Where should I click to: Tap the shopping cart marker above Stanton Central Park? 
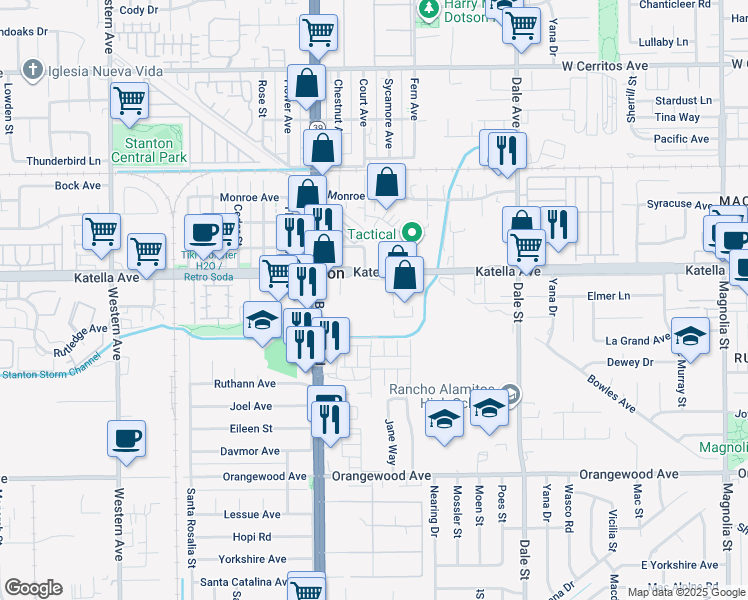coord(129,105)
